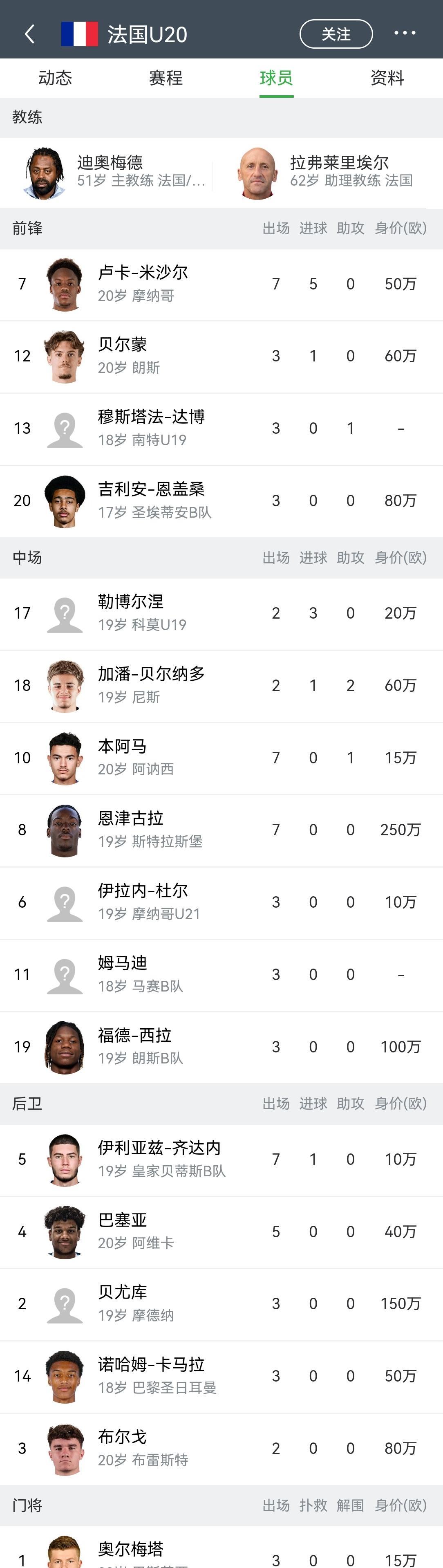
Task: Select the 球员 tab
Action: [276, 78]
